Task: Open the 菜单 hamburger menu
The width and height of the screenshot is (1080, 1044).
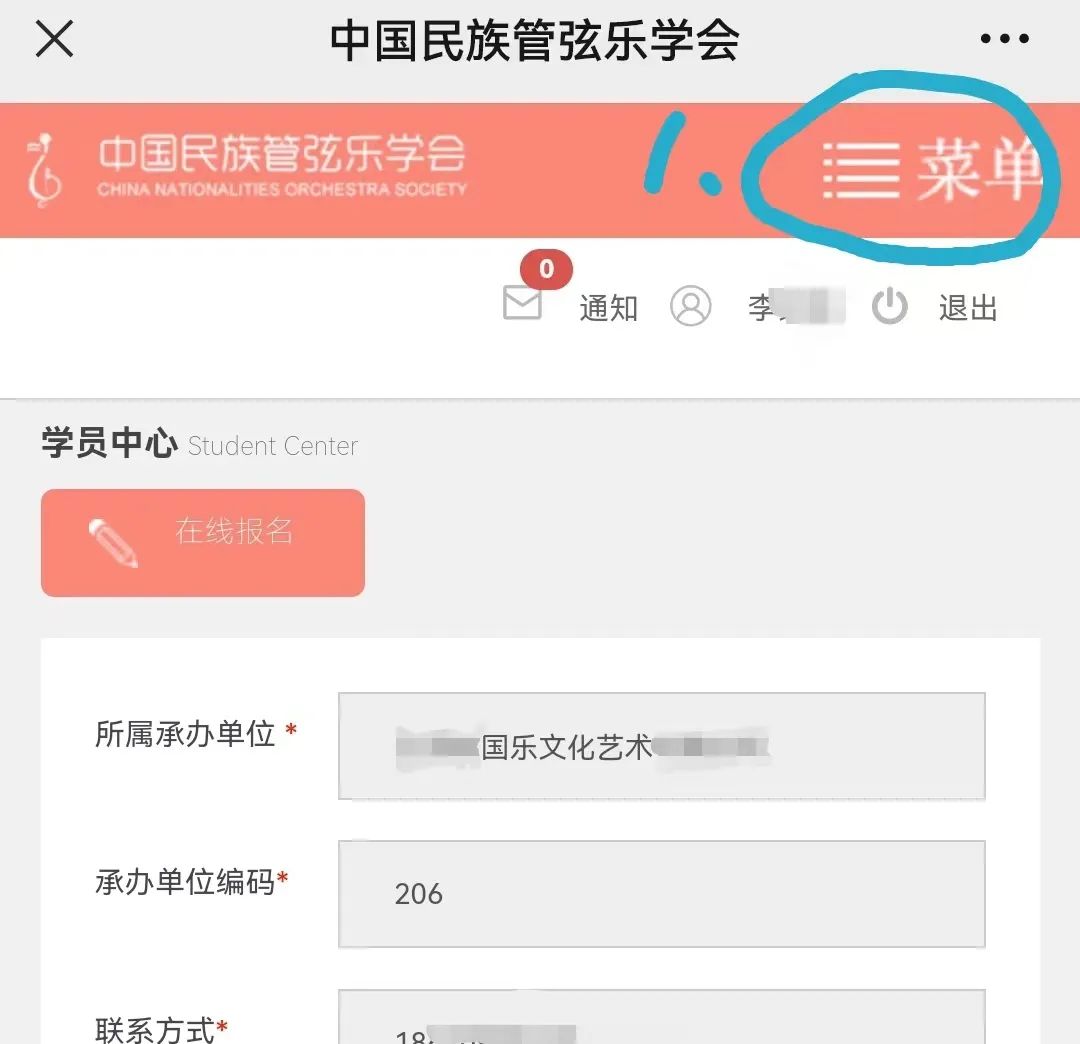Action: tap(928, 170)
